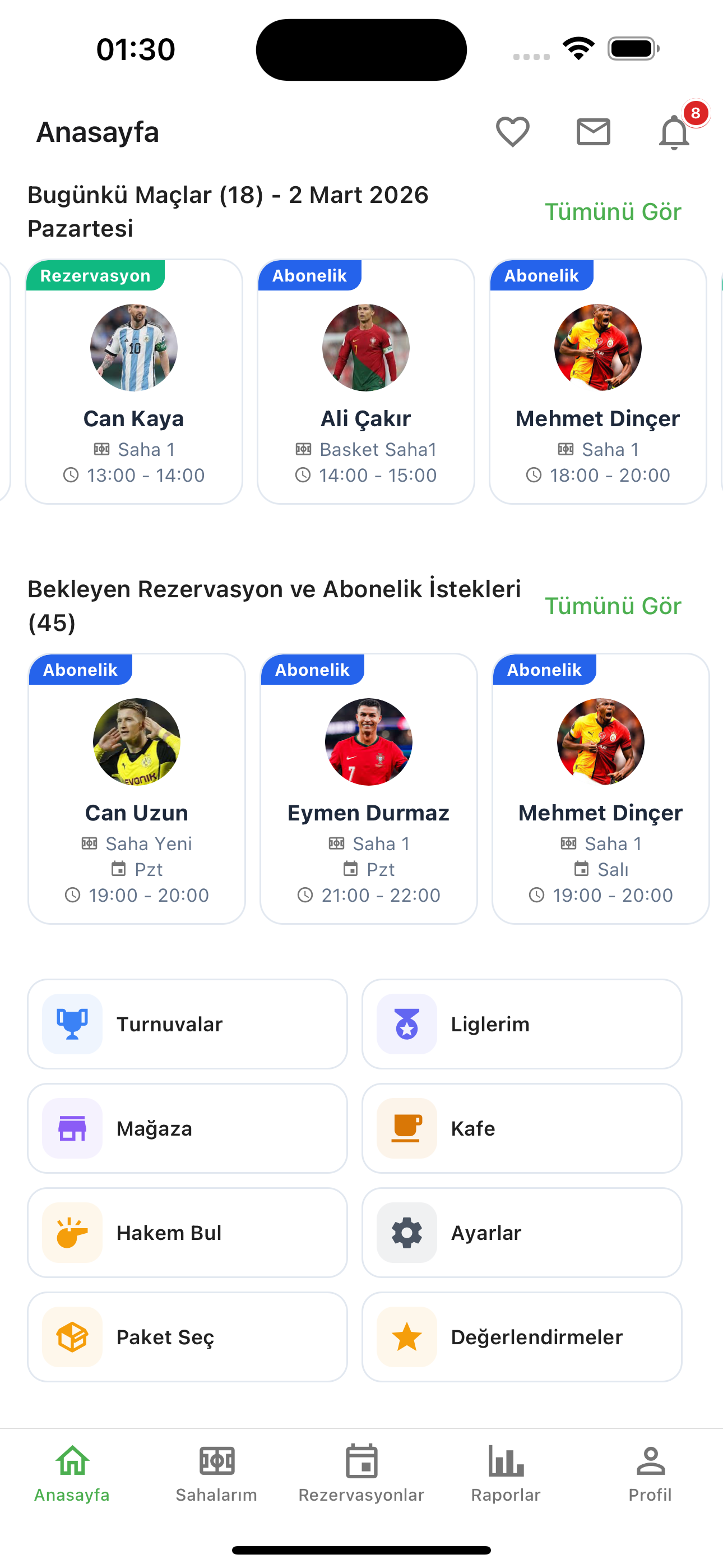The image size is (723, 1568).
Task: Open notifications with 8 unread alerts
Action: pos(674,133)
